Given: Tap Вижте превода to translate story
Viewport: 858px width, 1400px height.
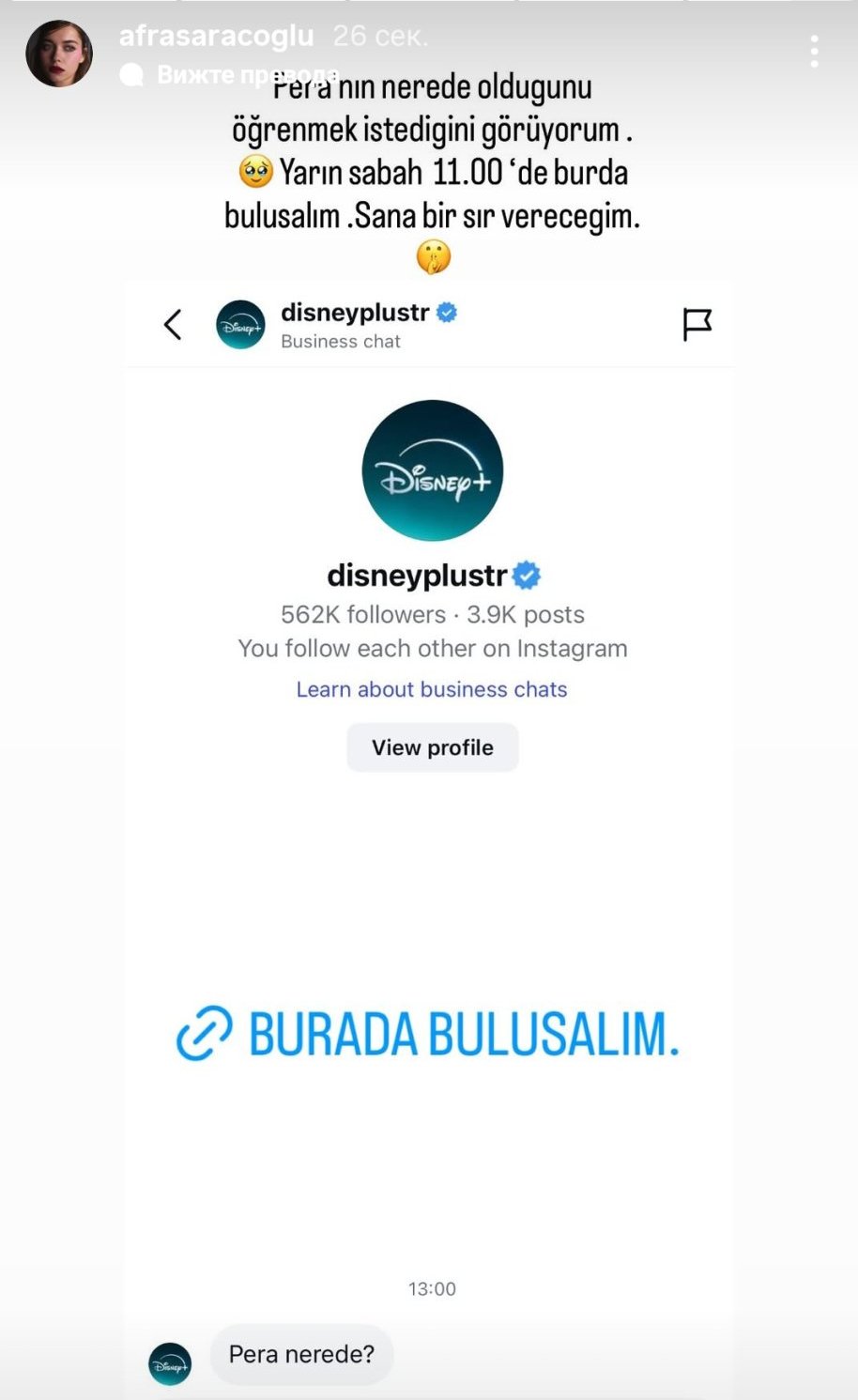Looking at the screenshot, I should click(230, 75).
